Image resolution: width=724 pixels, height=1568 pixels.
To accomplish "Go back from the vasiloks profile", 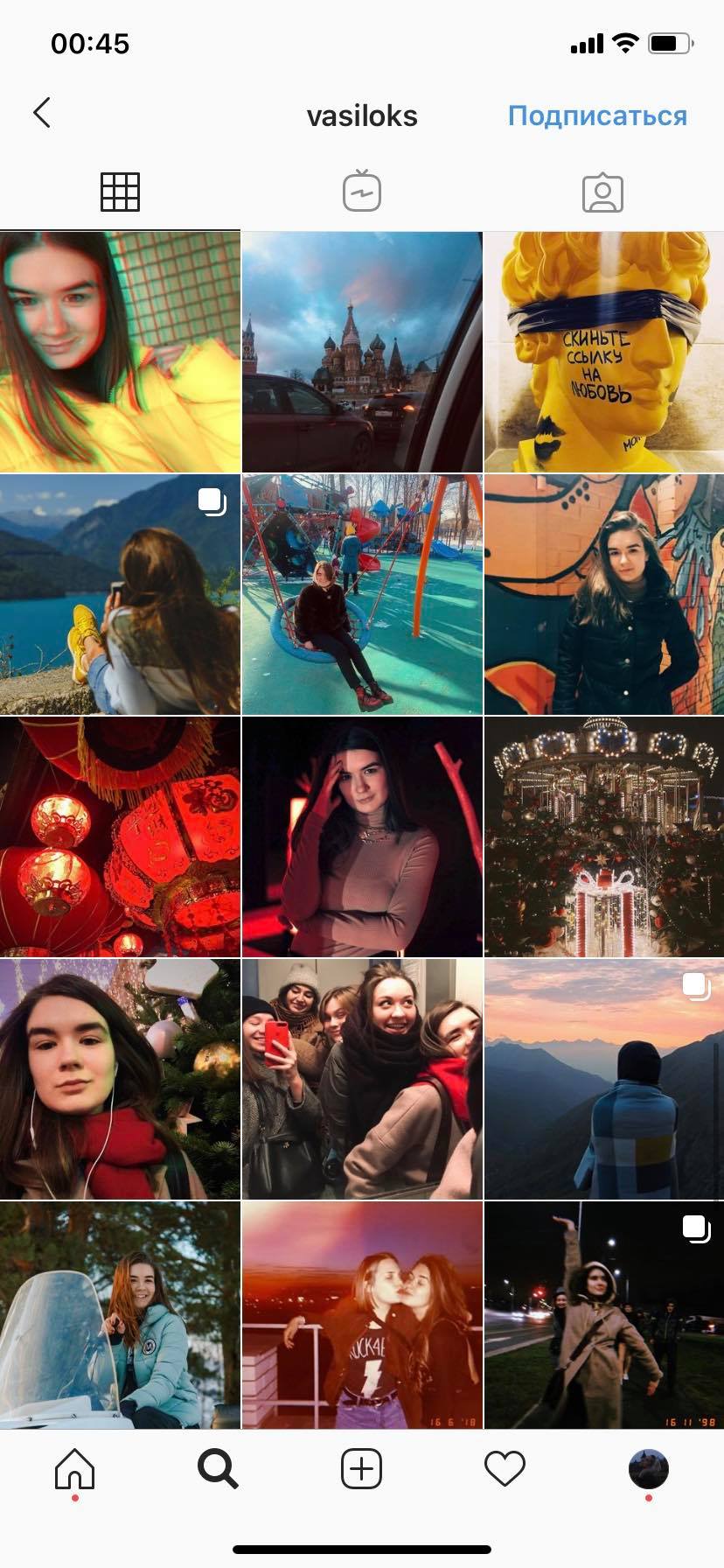I will (42, 113).
